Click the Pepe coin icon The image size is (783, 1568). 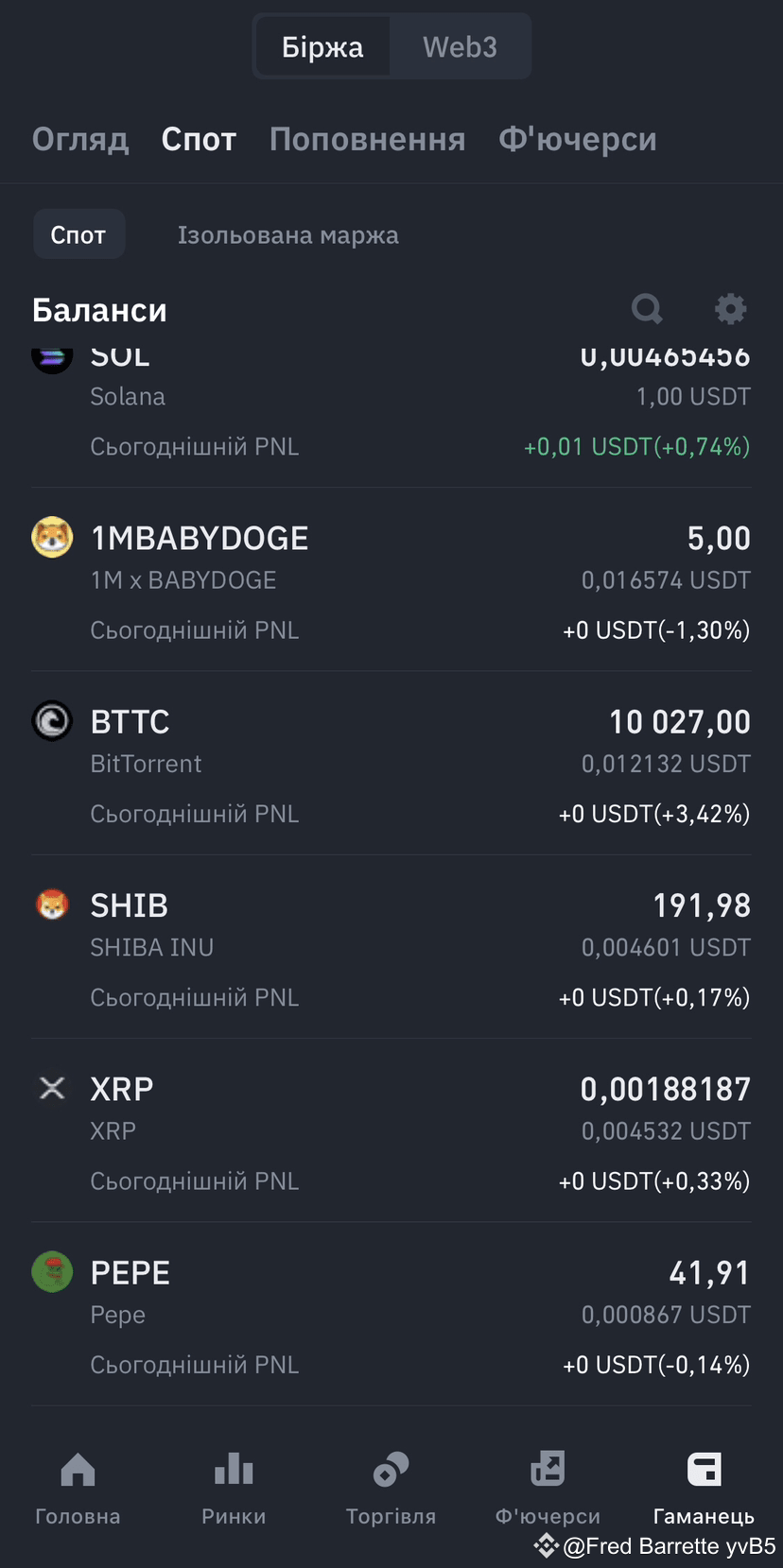[52, 1271]
